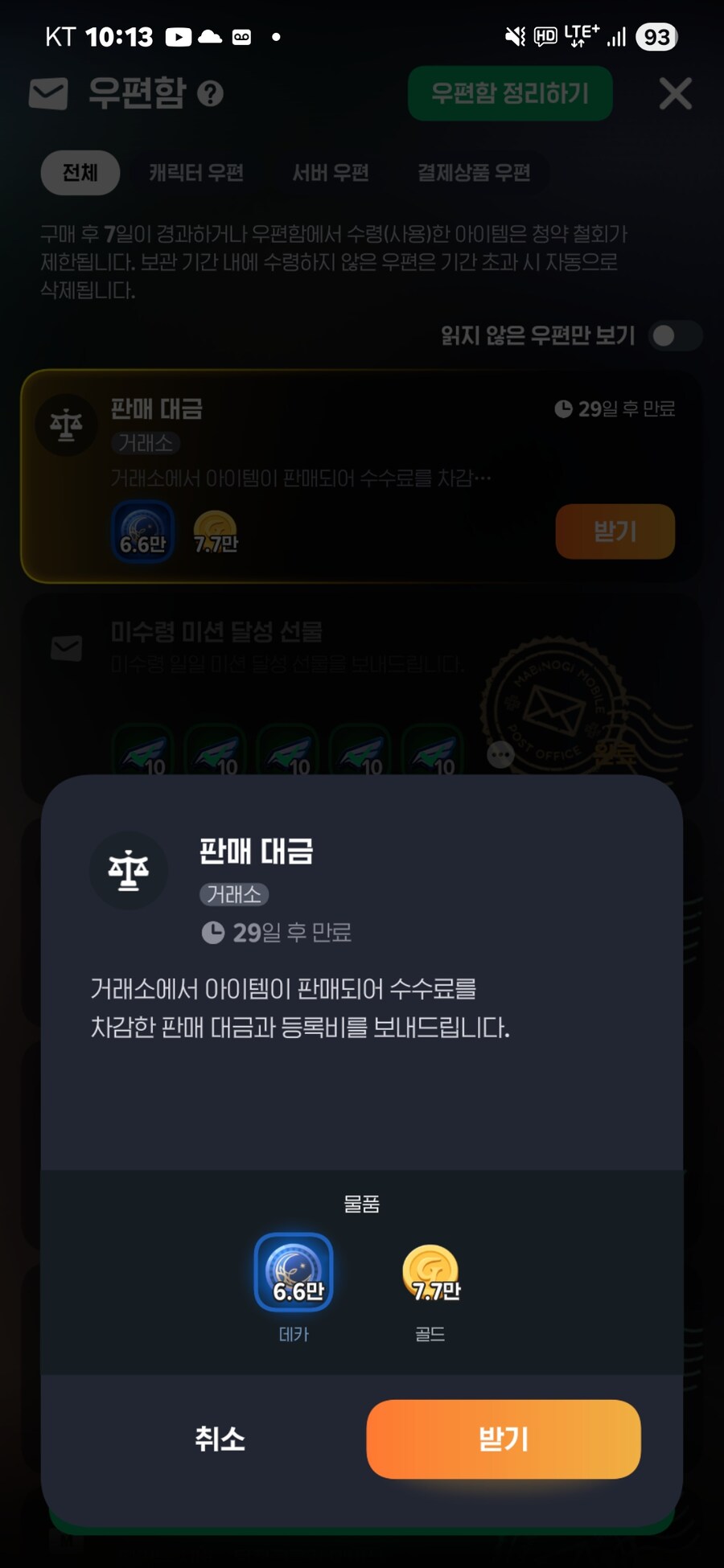Switch to 결제상품 우편 tab
This screenshot has width=724, height=1568.
tap(473, 173)
